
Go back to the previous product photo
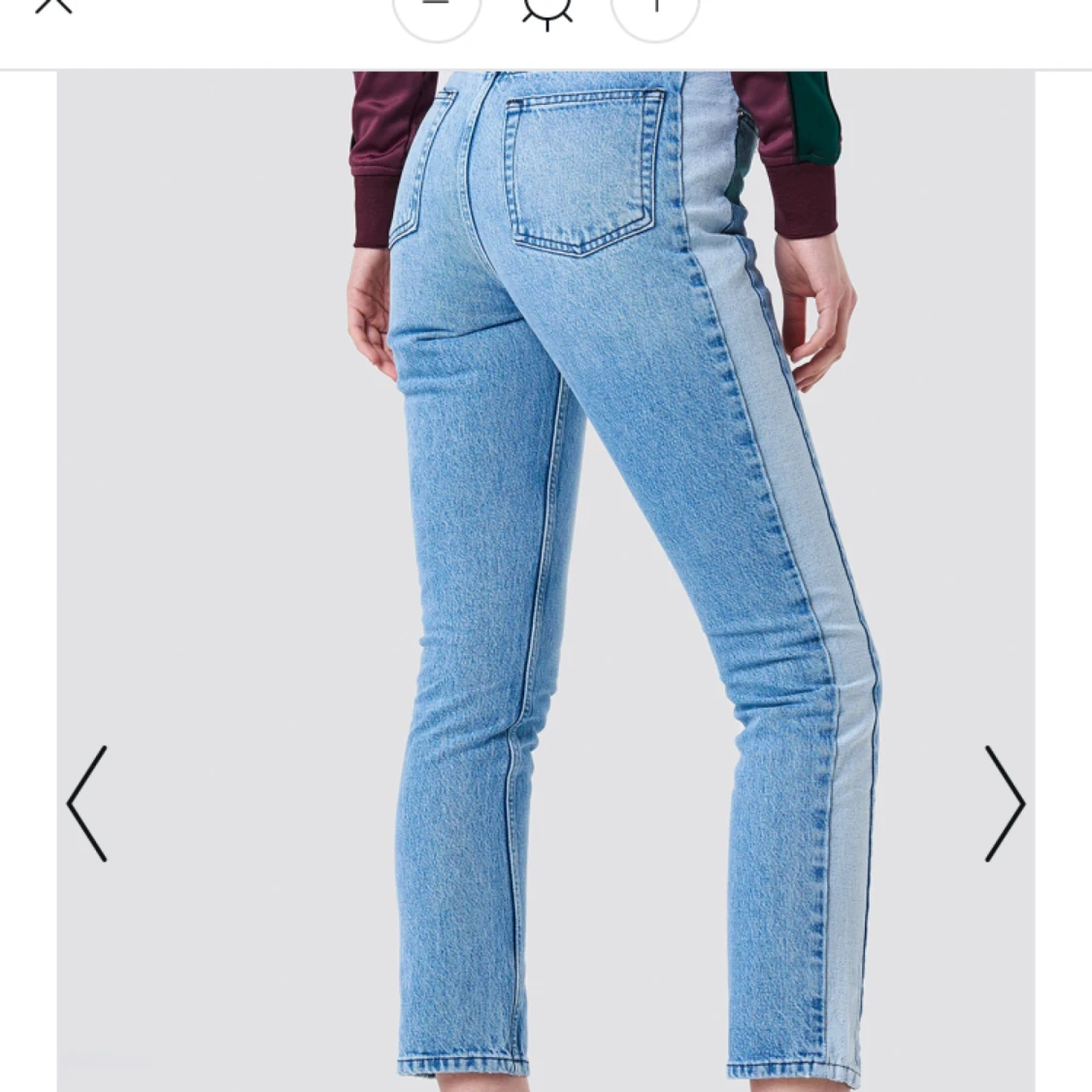[x=87, y=804]
